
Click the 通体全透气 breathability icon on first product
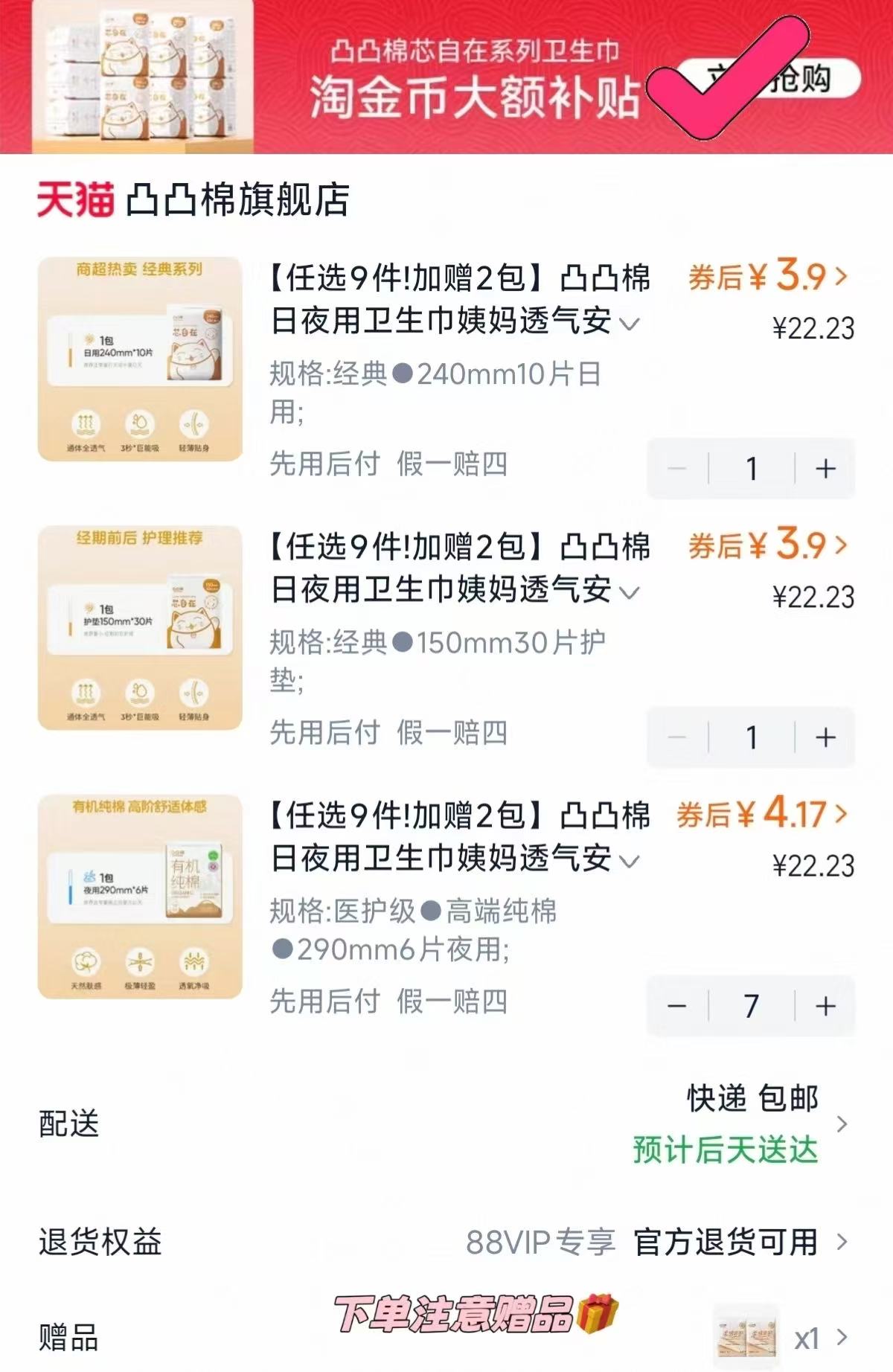tap(86, 424)
